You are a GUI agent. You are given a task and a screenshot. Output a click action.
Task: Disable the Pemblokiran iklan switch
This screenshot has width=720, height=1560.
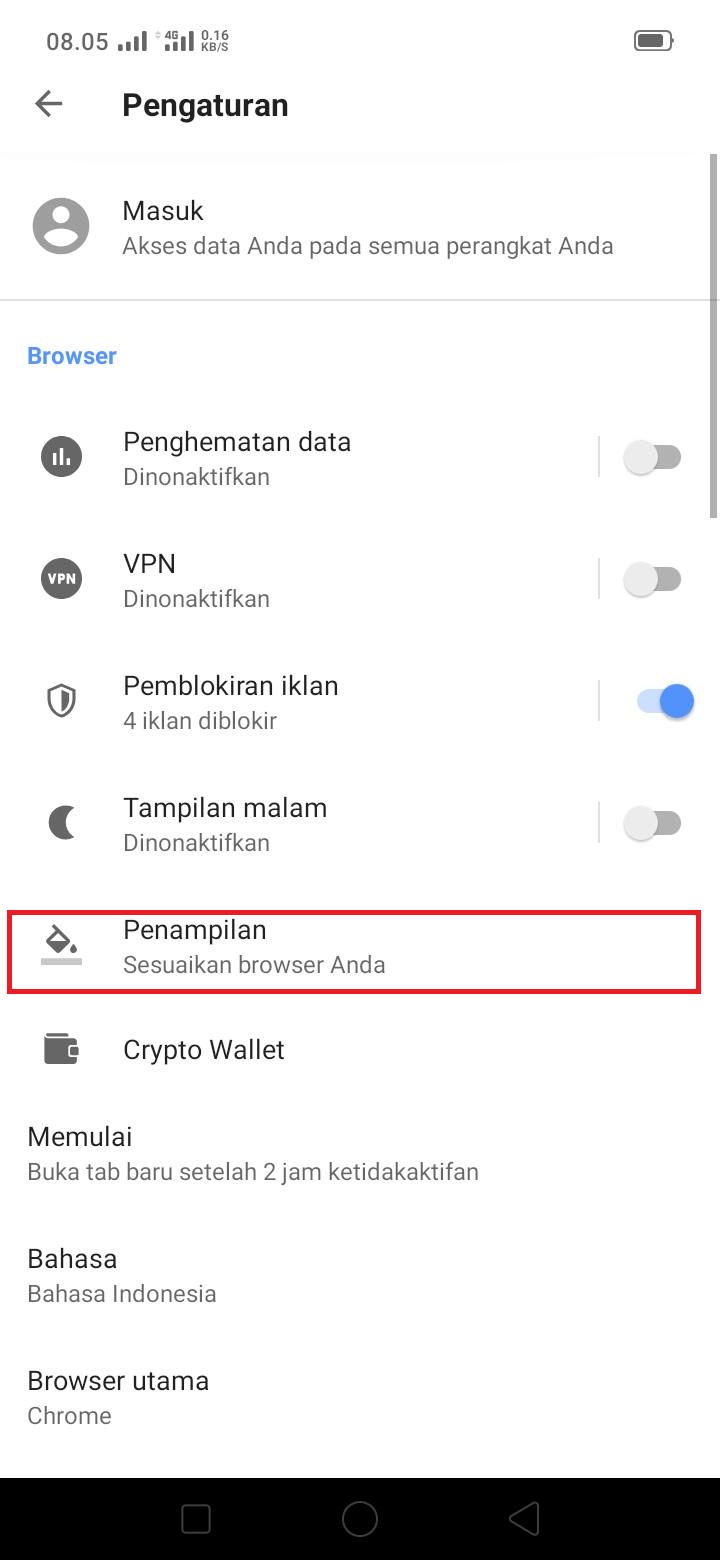click(664, 702)
